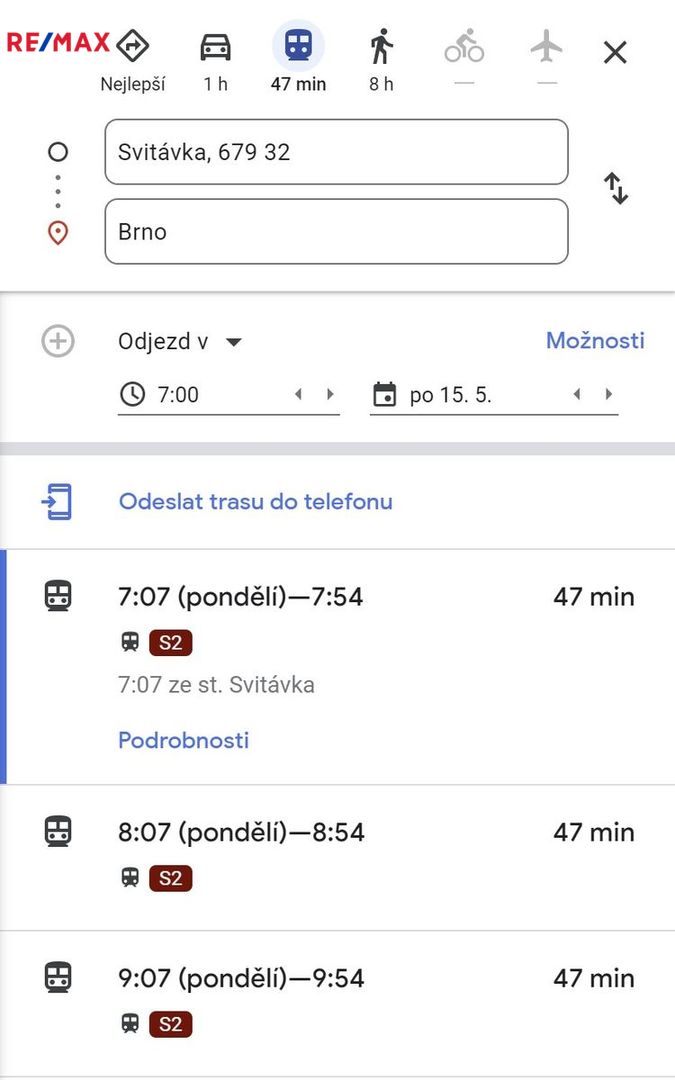Tap Odeslat trasu do telefonu
Image resolution: width=675 pixels, height=1080 pixels.
256,501
